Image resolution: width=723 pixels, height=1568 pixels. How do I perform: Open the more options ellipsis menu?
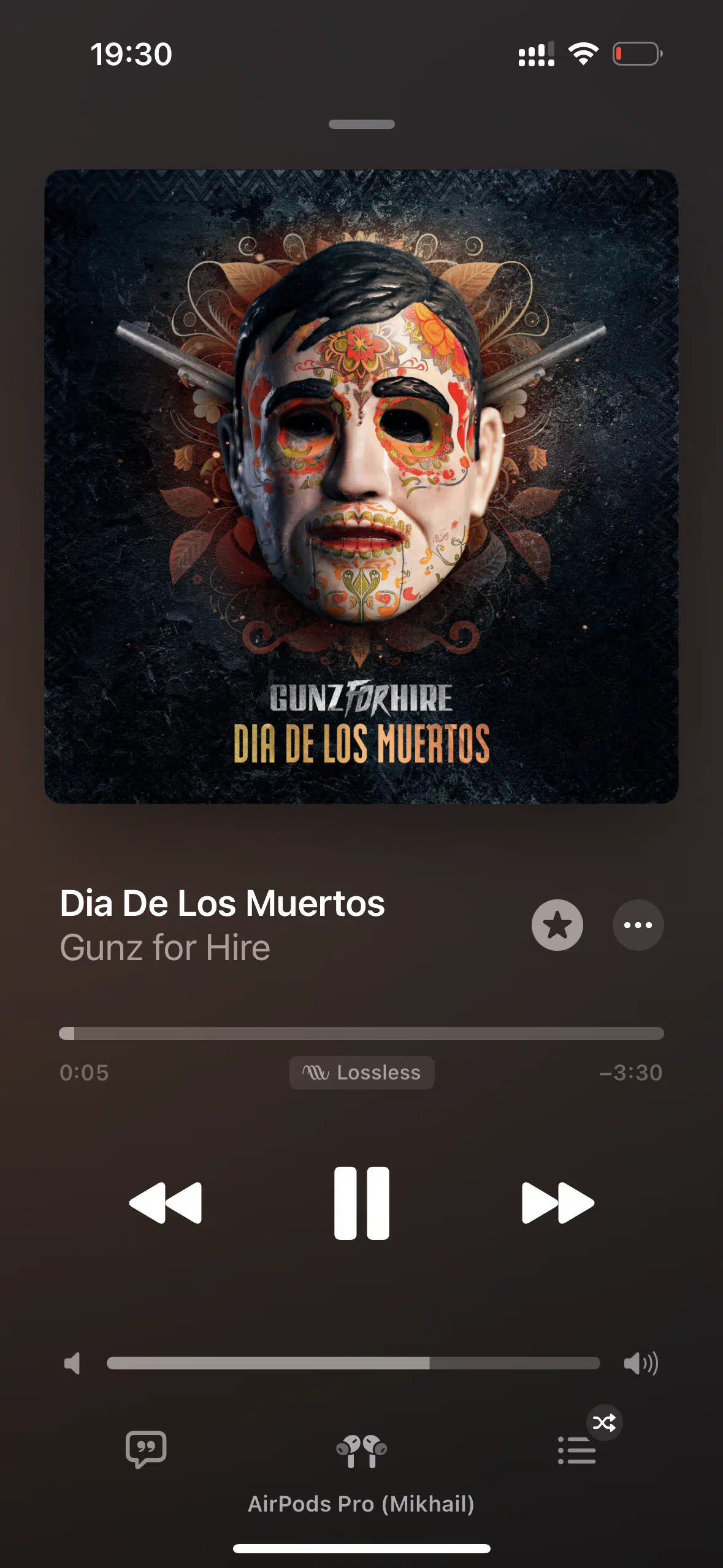point(638,925)
